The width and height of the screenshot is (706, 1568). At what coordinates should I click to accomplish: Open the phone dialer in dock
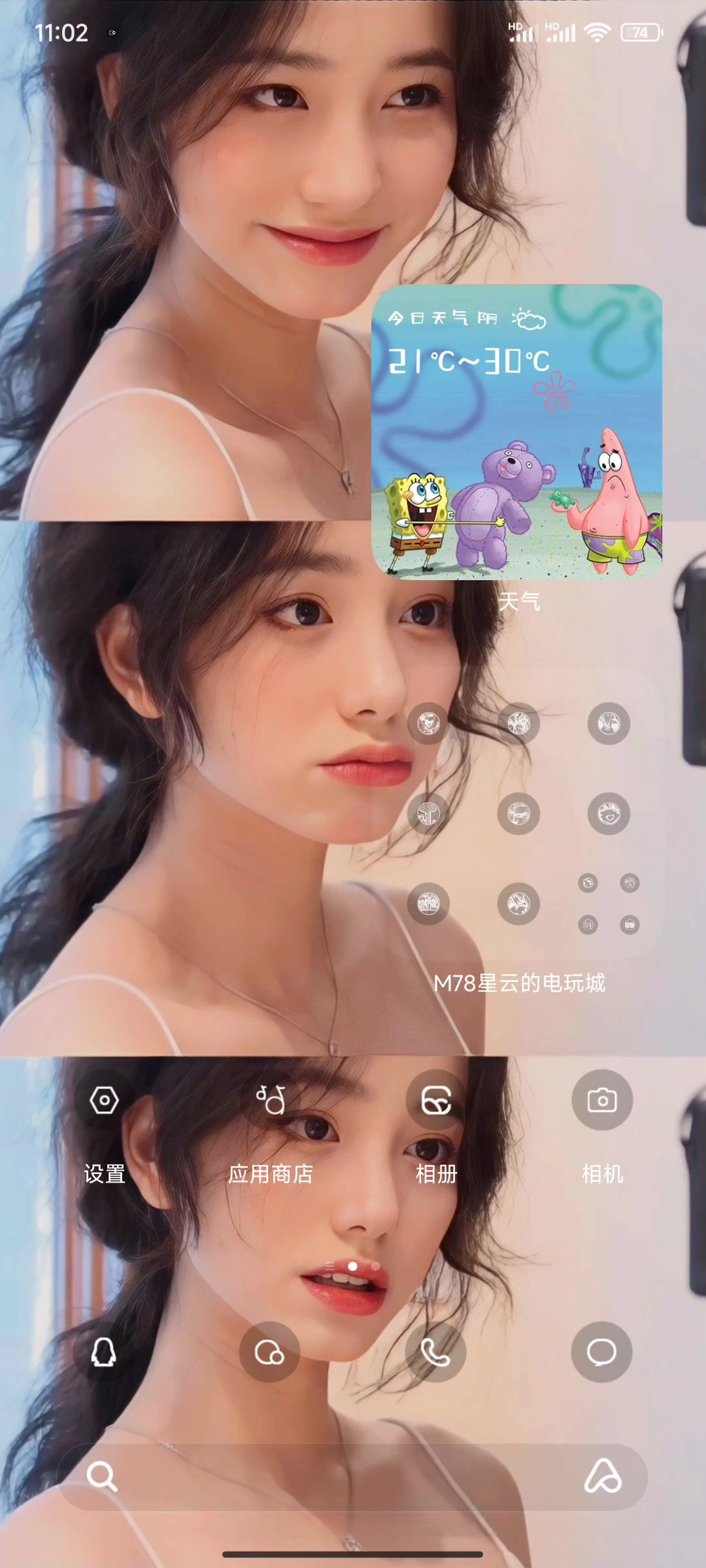click(x=435, y=1352)
